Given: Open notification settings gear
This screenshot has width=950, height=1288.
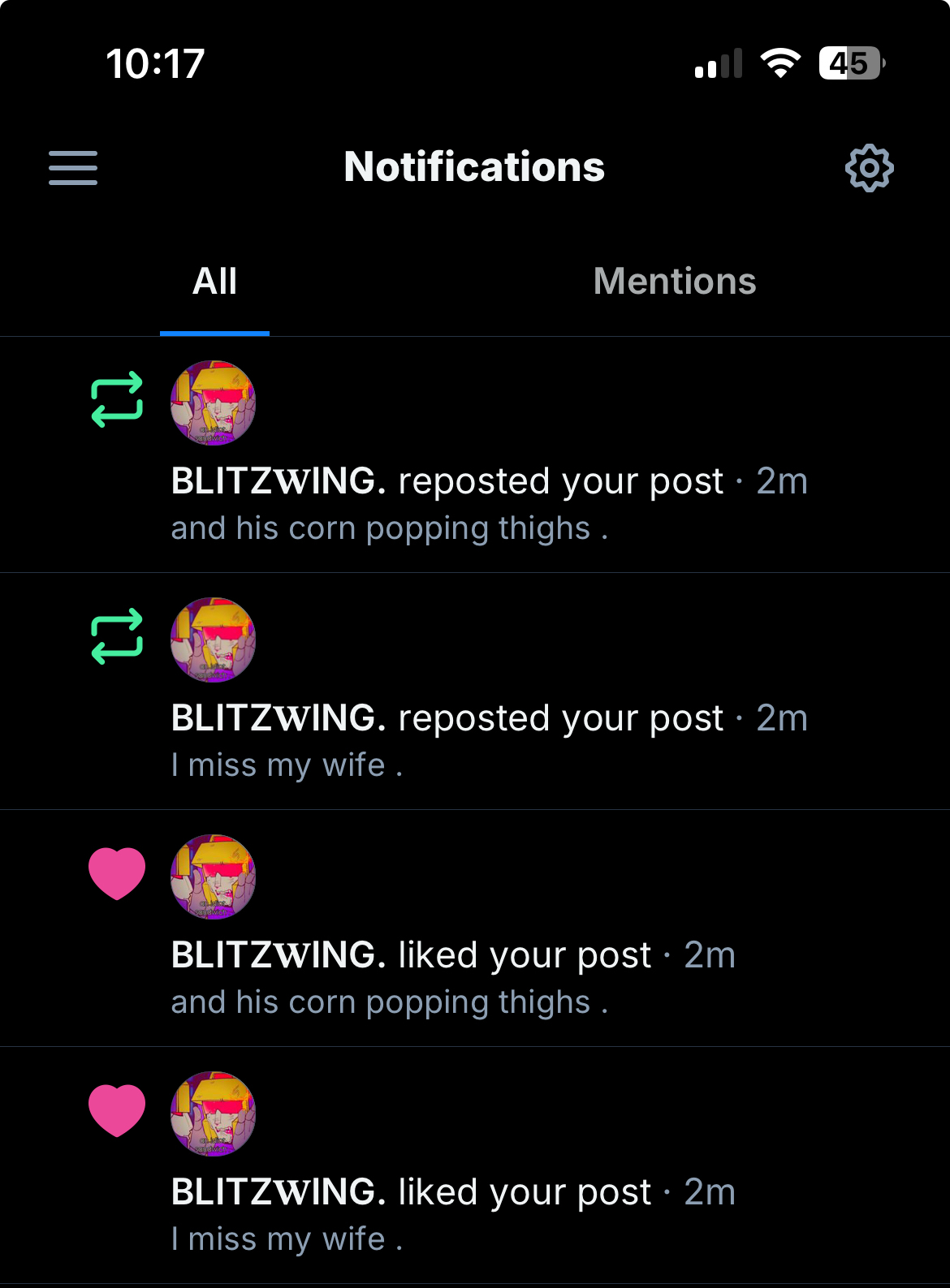Looking at the screenshot, I should pyautogui.click(x=869, y=168).
